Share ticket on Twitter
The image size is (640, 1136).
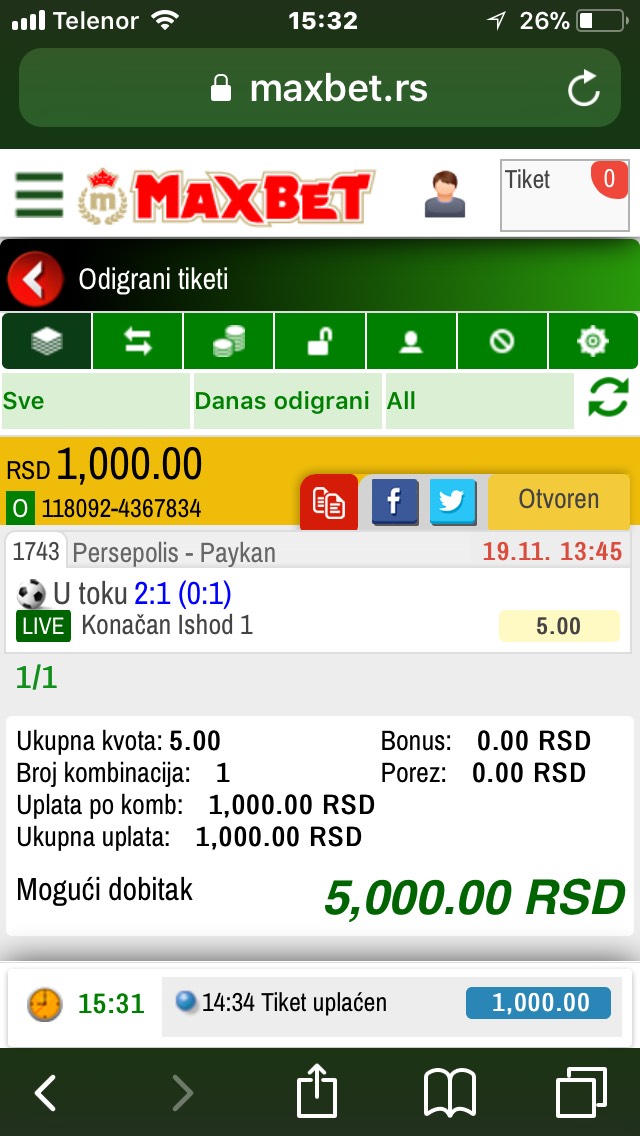452,501
